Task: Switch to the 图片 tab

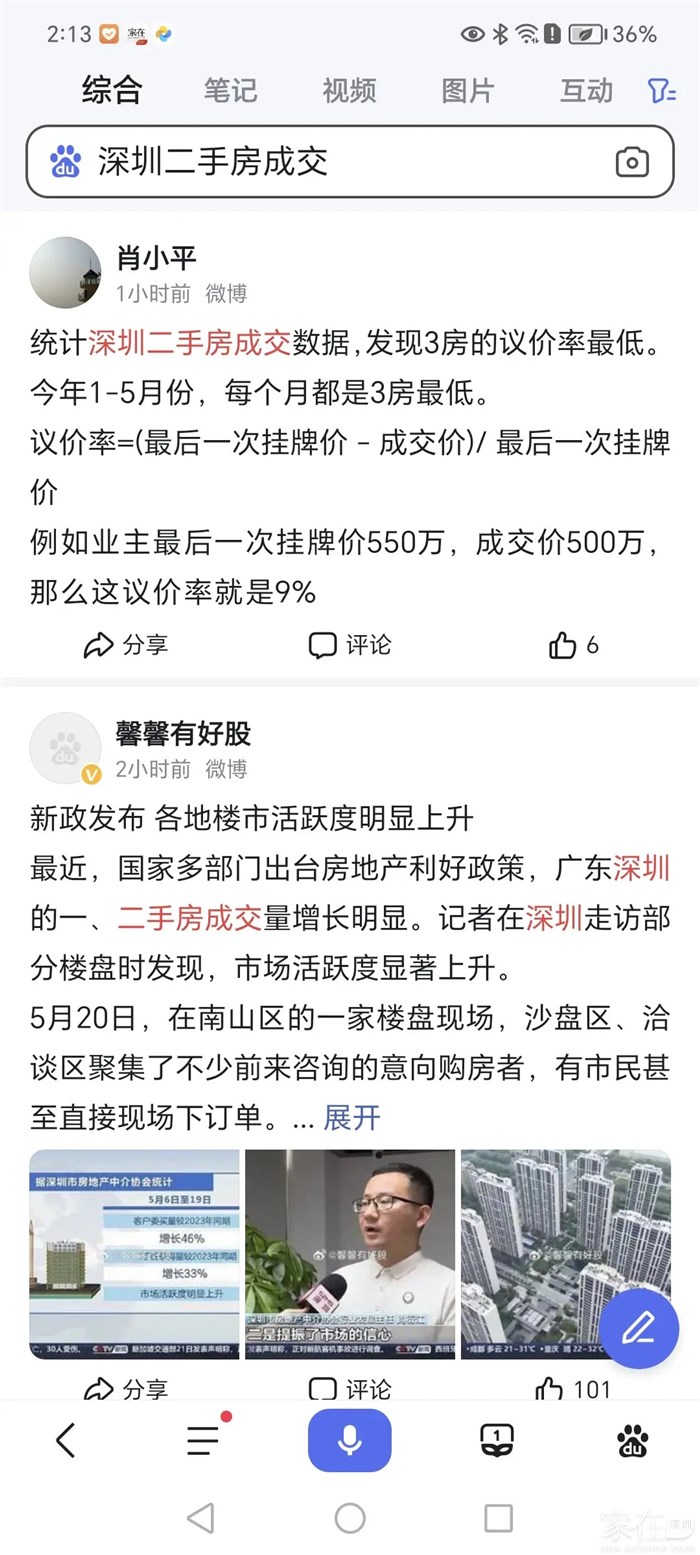Action: pyautogui.click(x=468, y=91)
